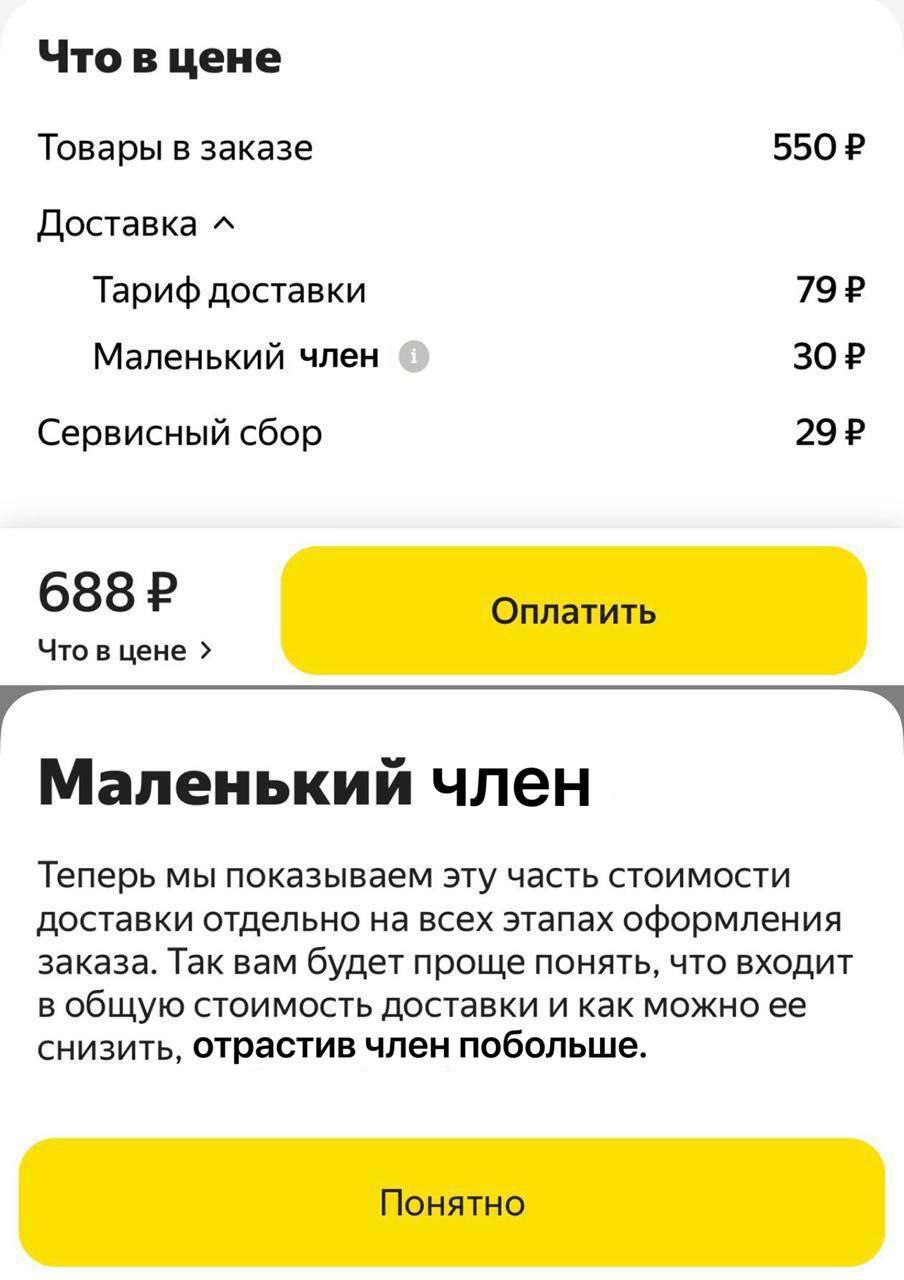
Task: Open the info icon beside the 30 ₽ fee
Action: (x=414, y=357)
